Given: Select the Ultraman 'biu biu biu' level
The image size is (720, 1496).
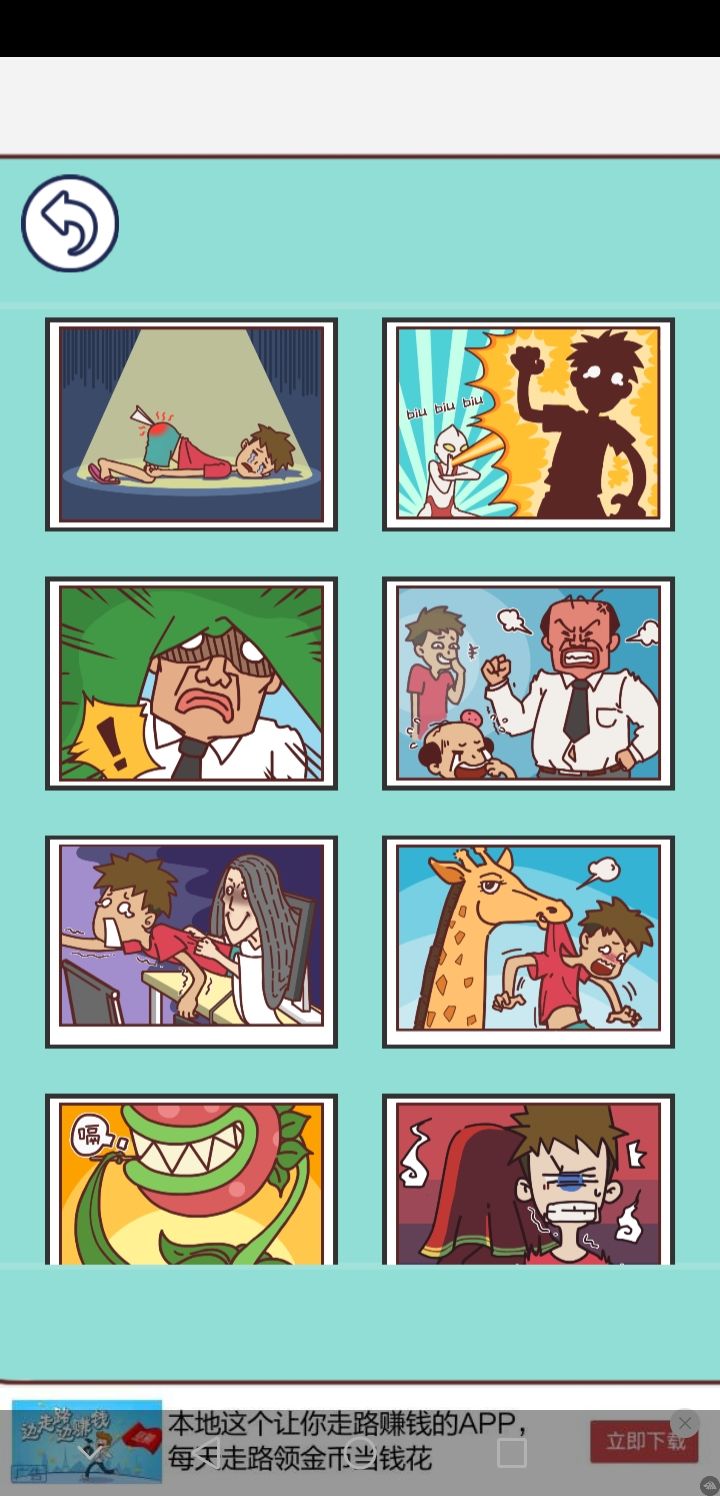Looking at the screenshot, I should [x=527, y=424].
